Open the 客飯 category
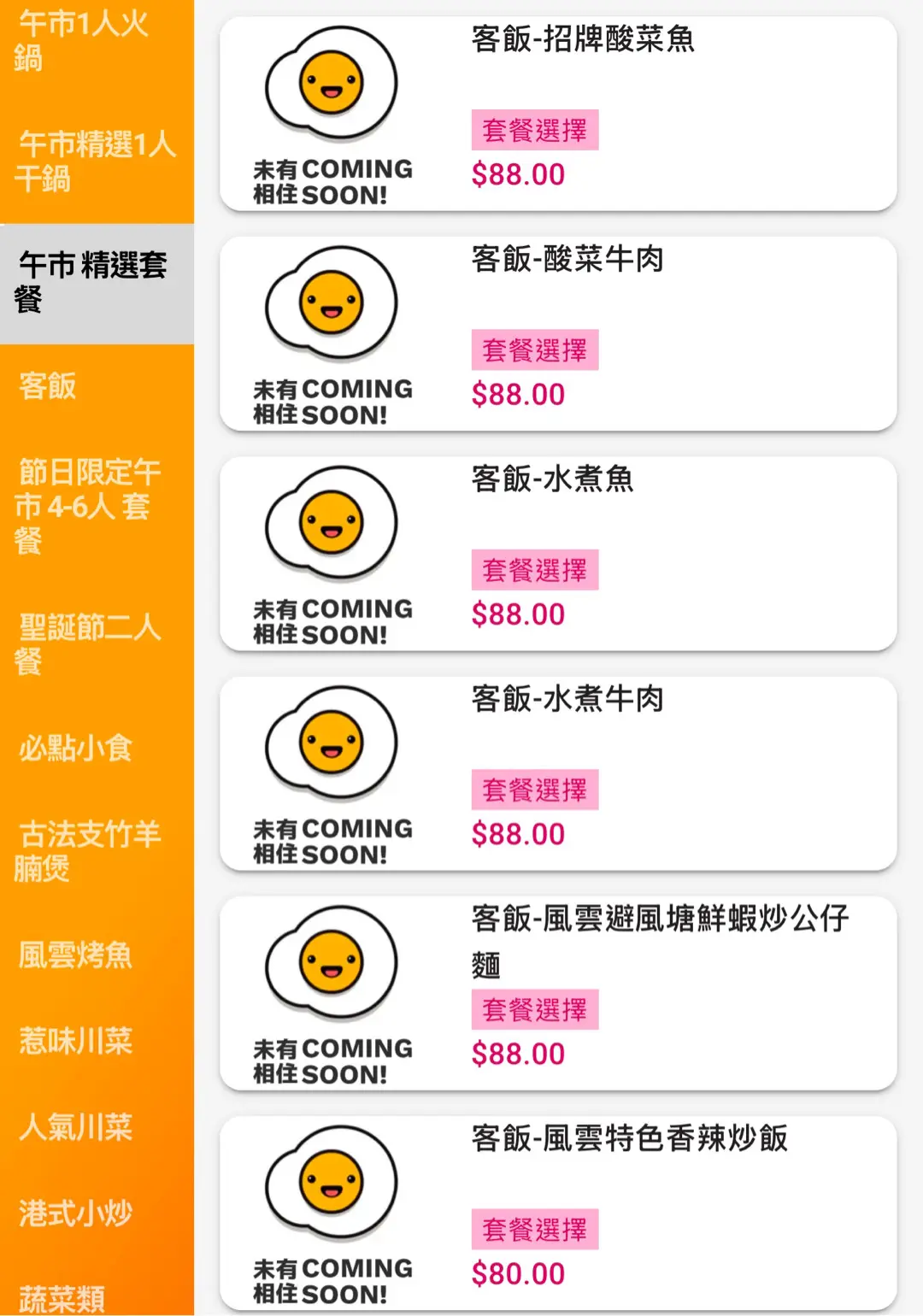 tap(50, 386)
